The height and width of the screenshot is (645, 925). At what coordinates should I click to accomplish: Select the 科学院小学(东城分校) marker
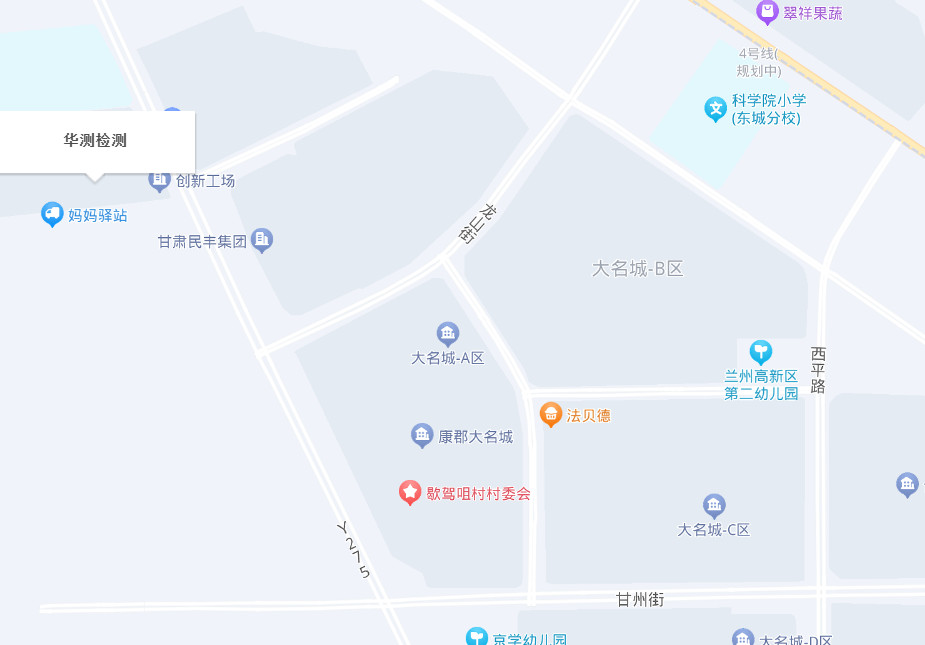coord(715,108)
